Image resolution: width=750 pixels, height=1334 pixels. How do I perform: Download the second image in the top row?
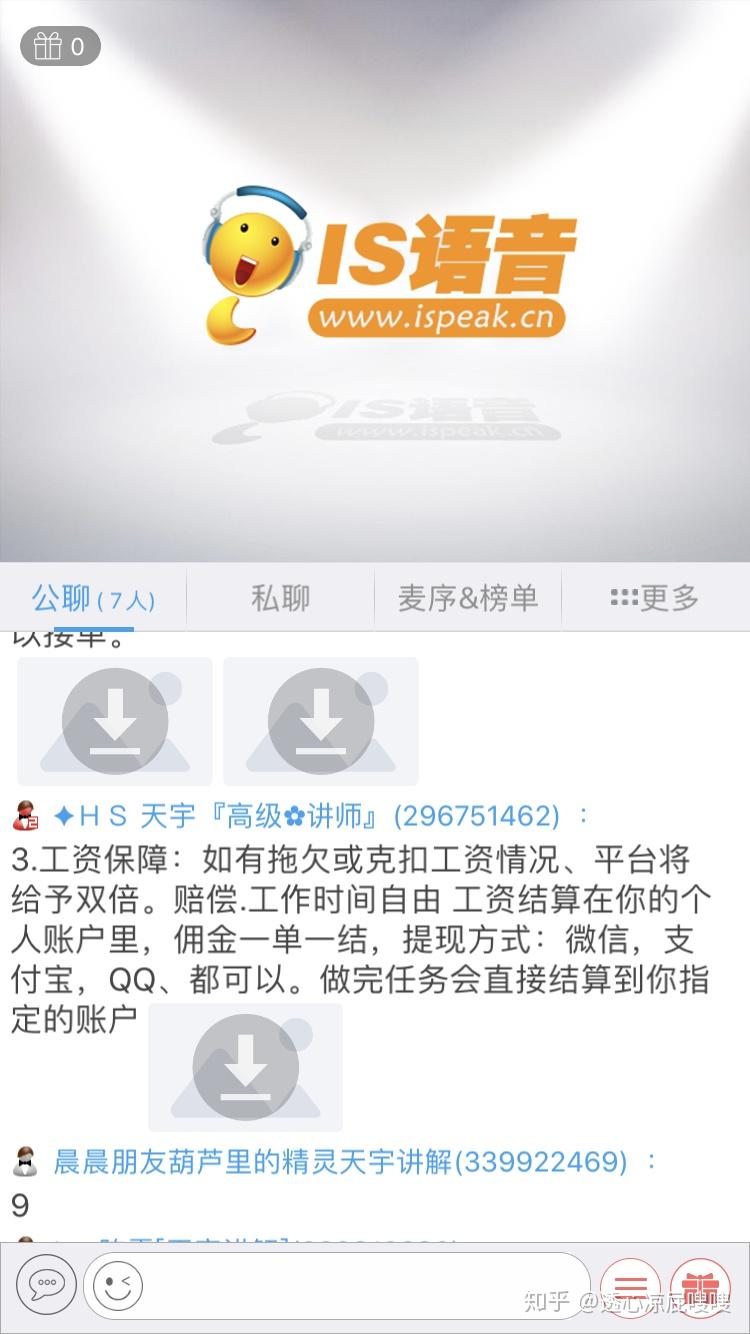321,721
